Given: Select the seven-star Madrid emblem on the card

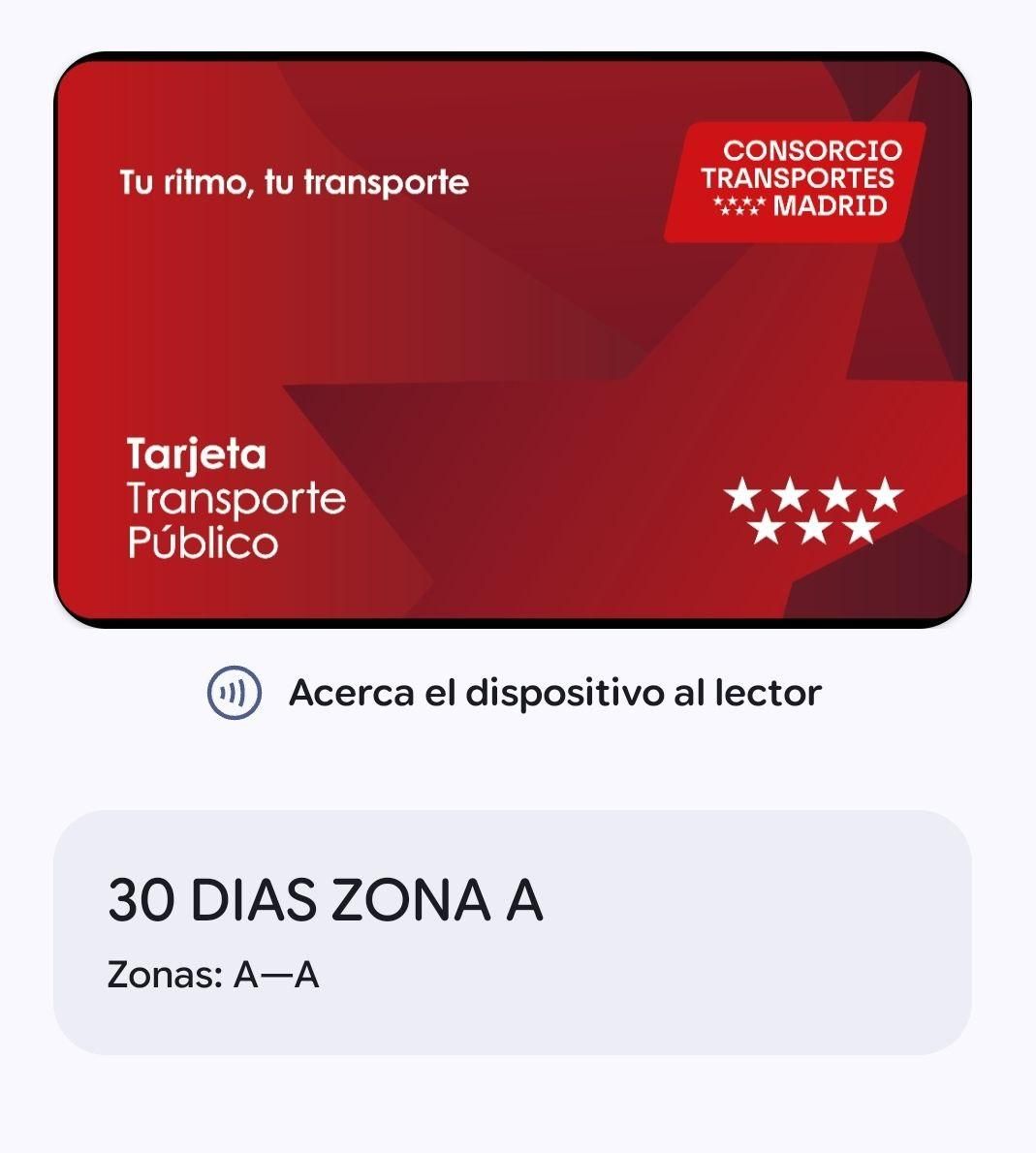Looking at the screenshot, I should coord(812,509).
